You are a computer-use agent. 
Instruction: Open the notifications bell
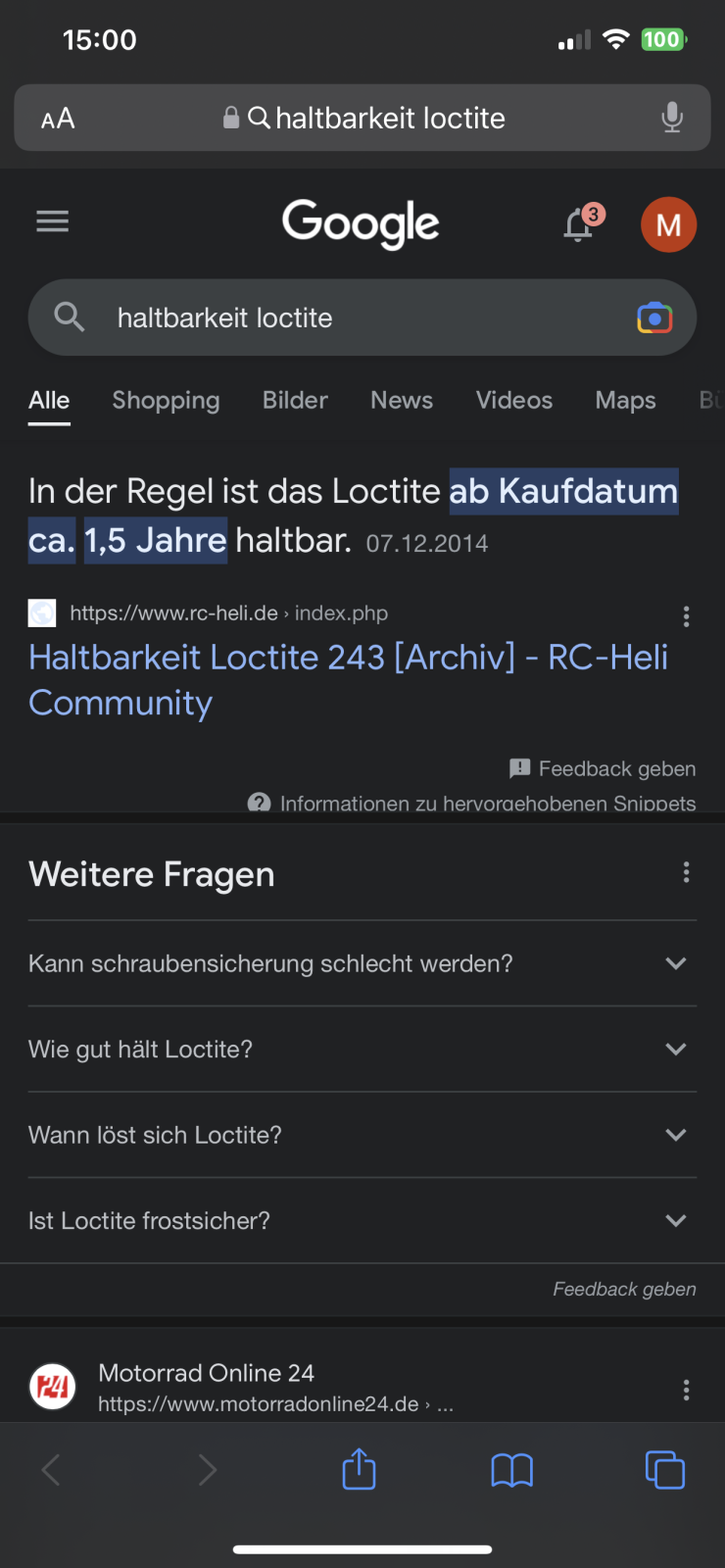click(x=579, y=225)
